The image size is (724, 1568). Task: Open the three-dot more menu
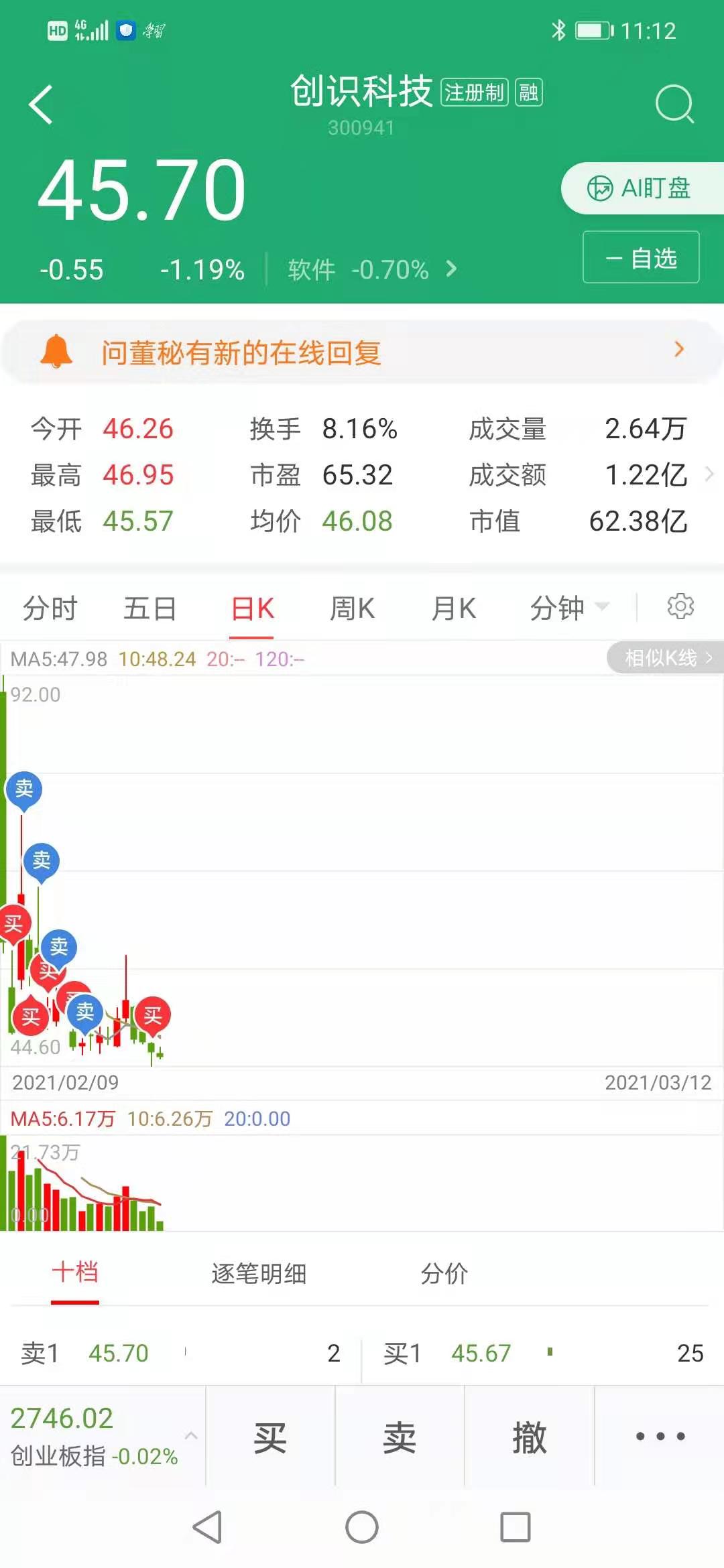pyautogui.click(x=660, y=1436)
